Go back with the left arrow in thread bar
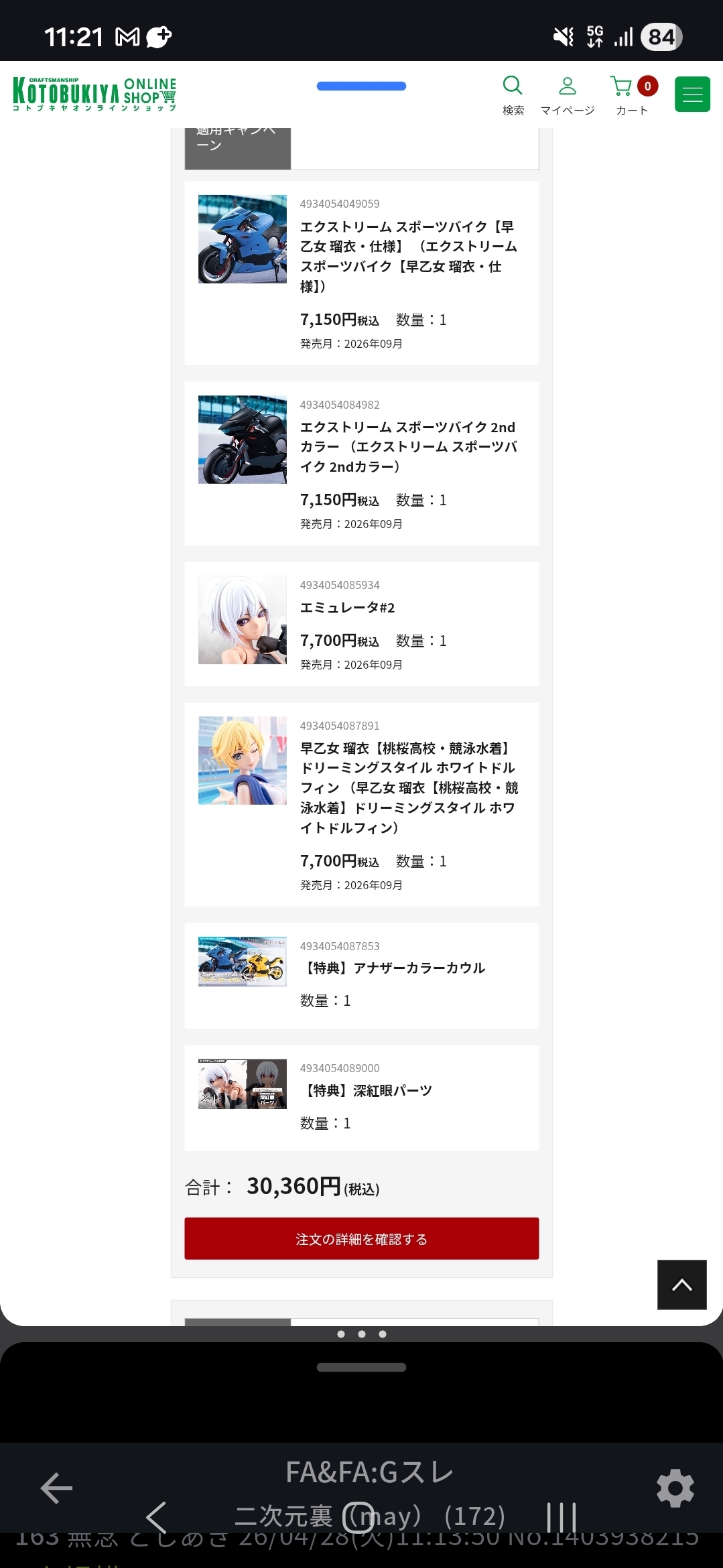Screen dimensions: 723x1568 (56, 1488)
